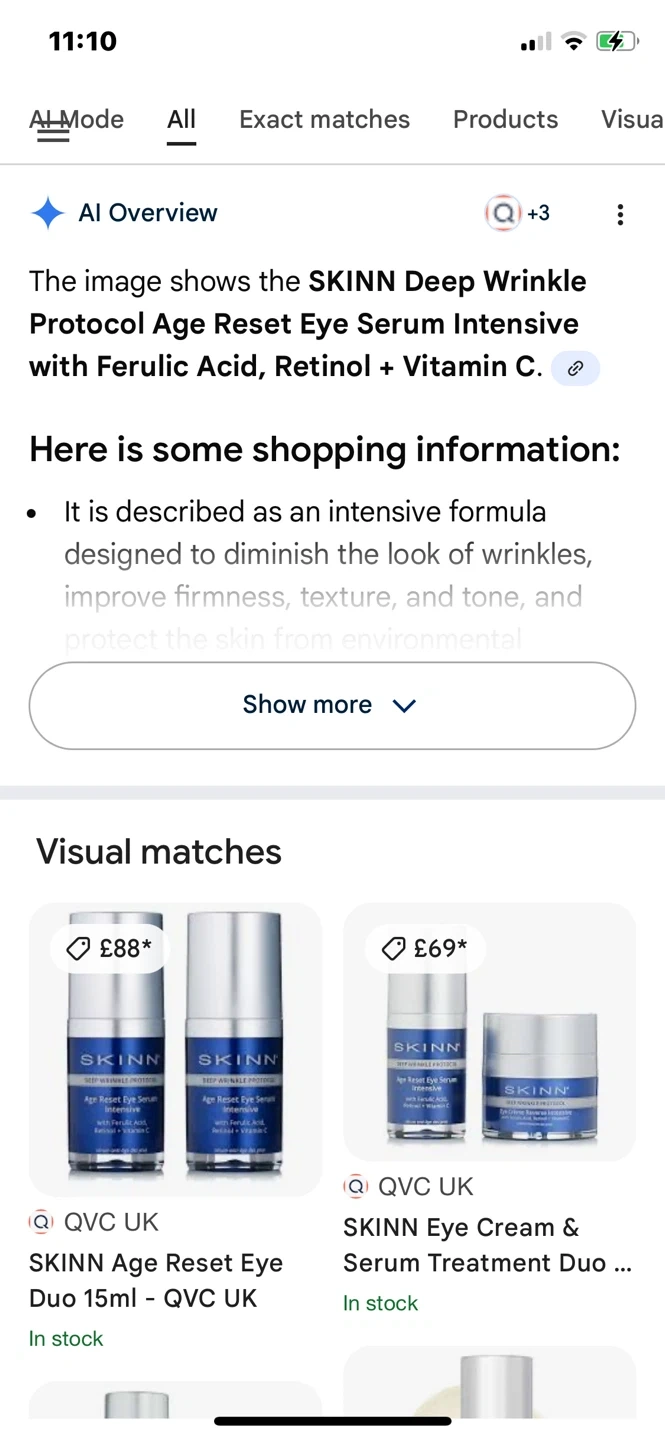The image size is (665, 1440).
Task: Tap the link icon after Vitamin C
Action: 575,368
